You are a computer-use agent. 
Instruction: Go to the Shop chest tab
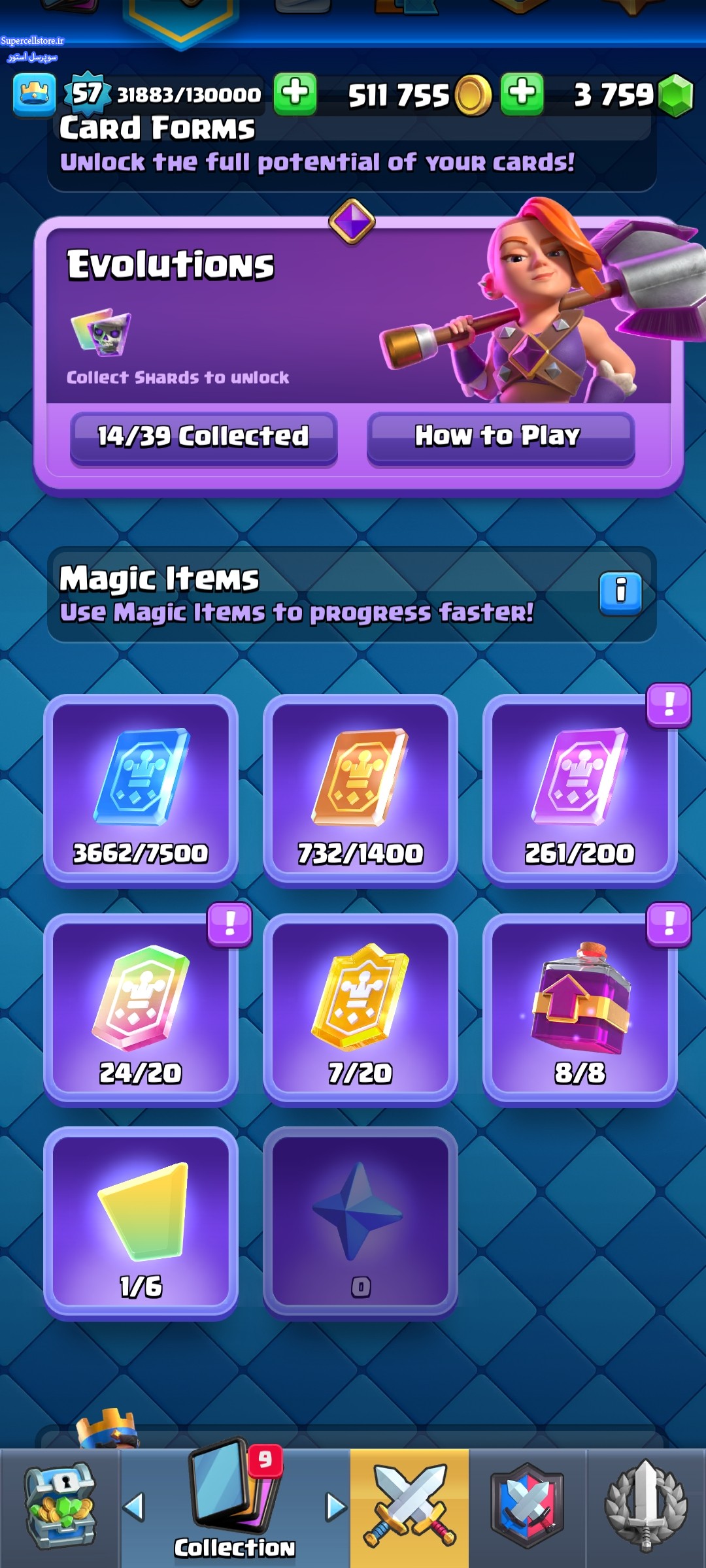[x=59, y=1507]
